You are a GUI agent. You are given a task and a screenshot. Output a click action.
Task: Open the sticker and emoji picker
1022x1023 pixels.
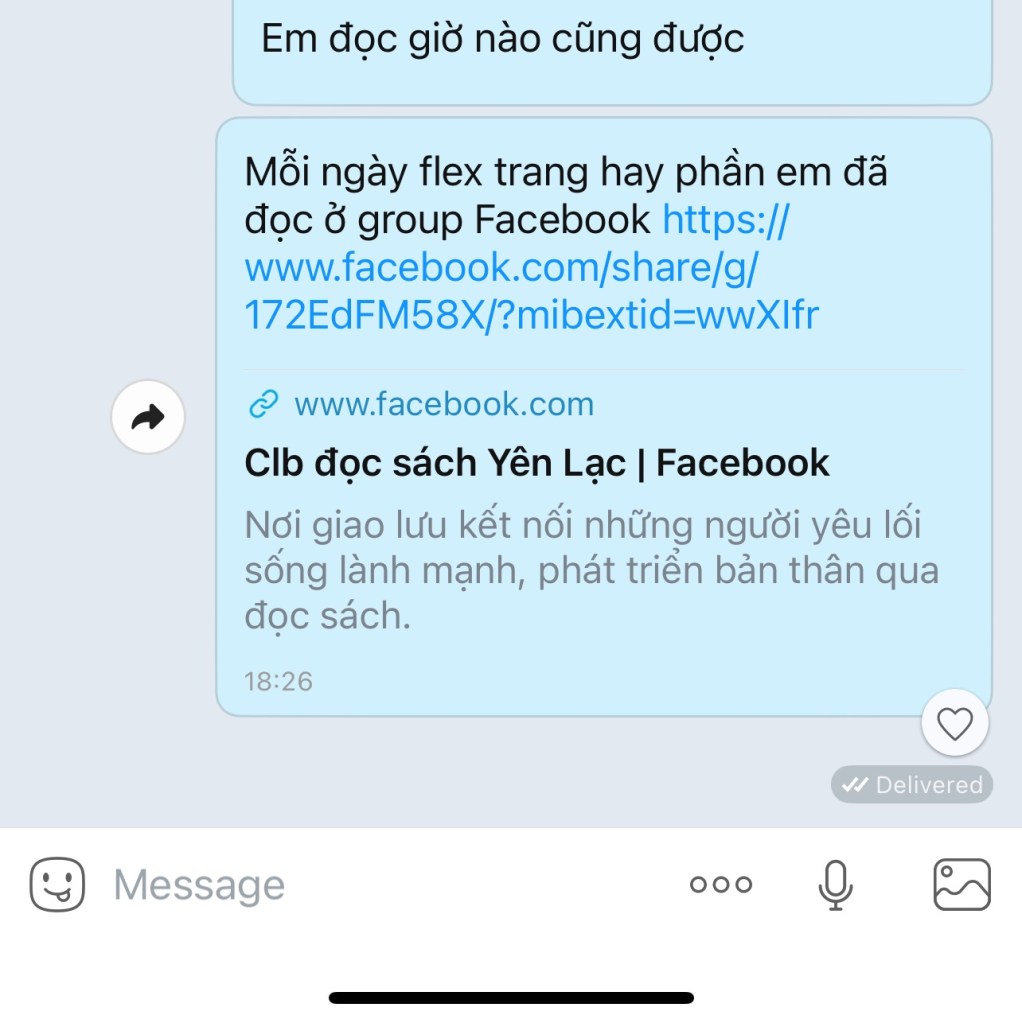point(57,884)
